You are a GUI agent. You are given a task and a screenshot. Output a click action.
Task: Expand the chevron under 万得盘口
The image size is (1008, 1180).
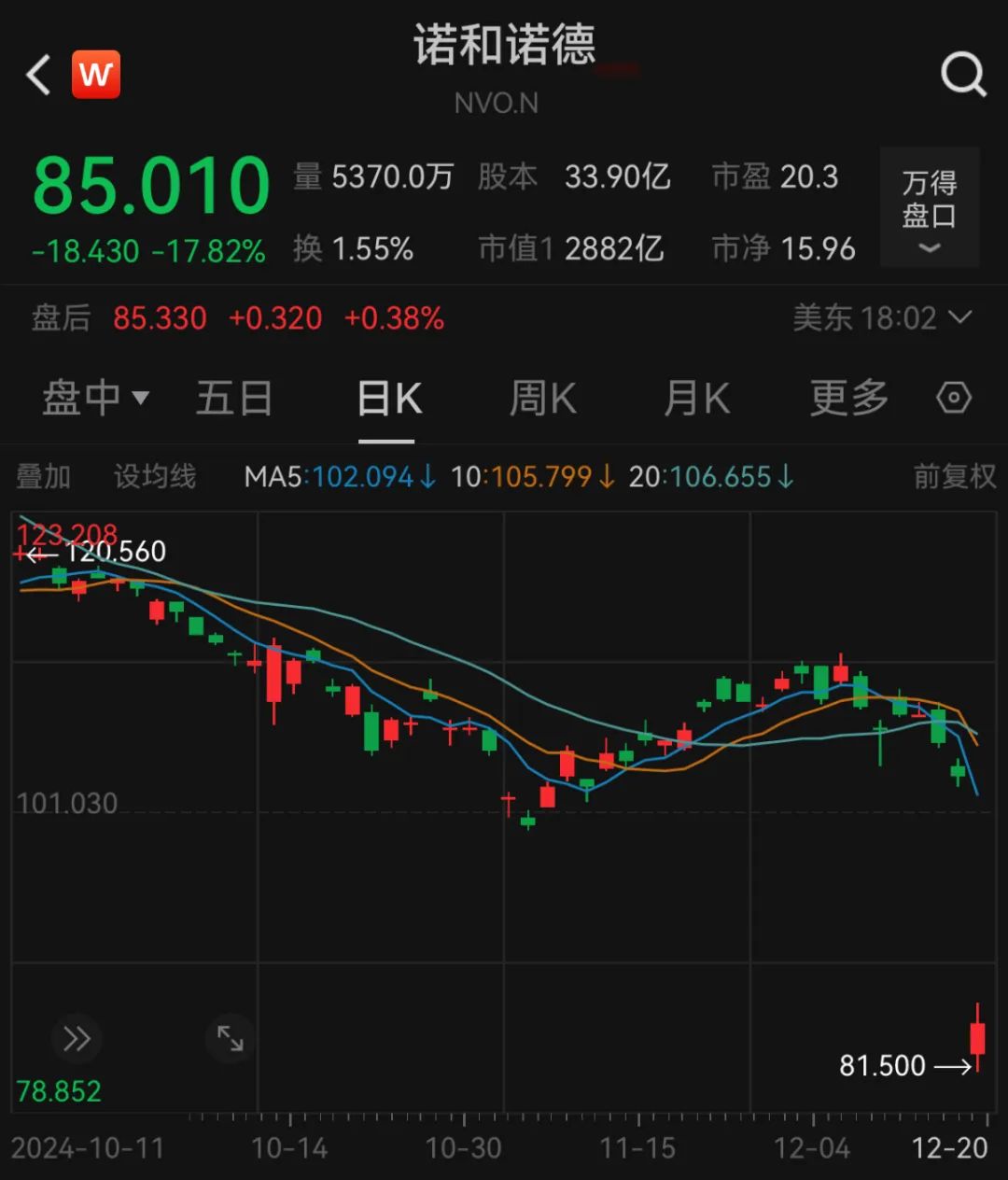929,247
